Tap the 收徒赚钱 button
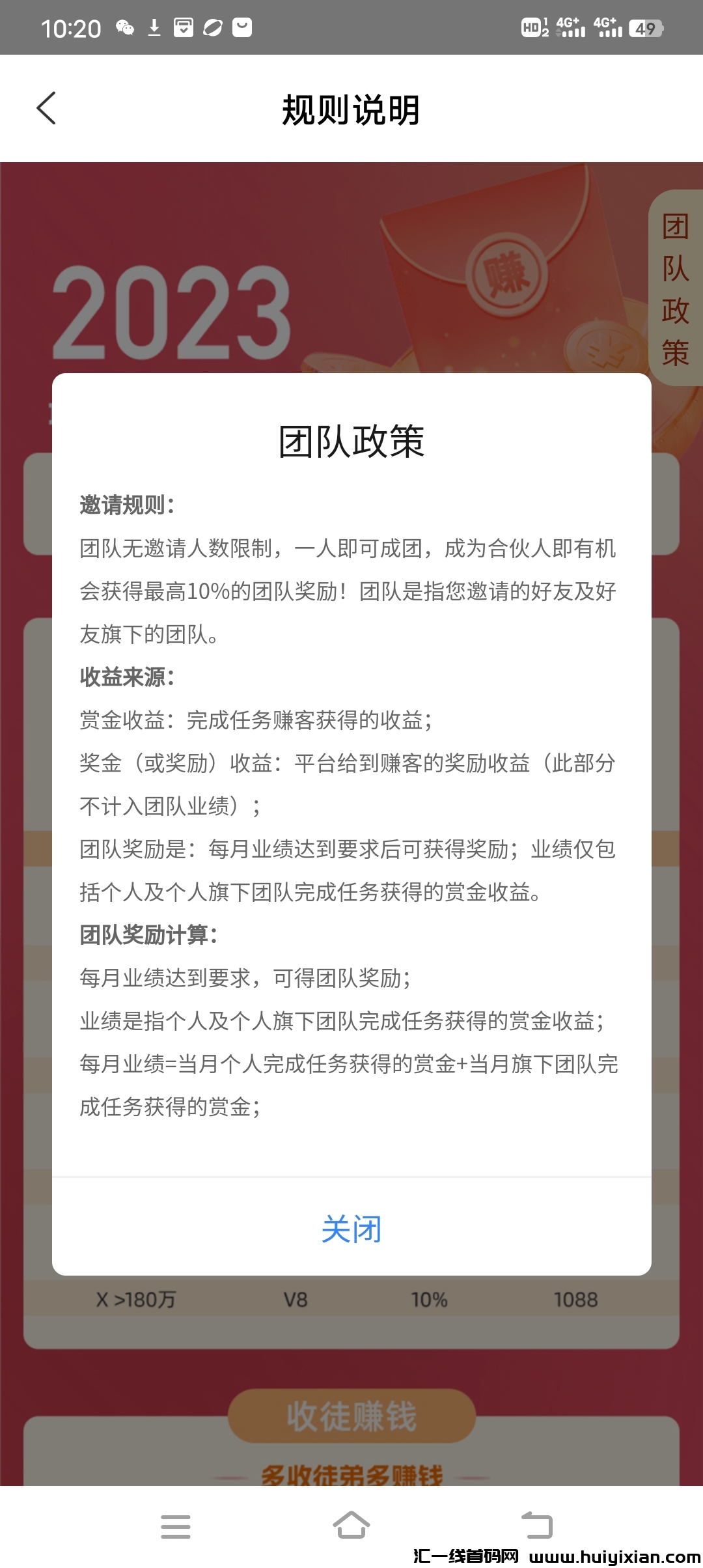This screenshot has height=1568, width=703. (351, 1416)
